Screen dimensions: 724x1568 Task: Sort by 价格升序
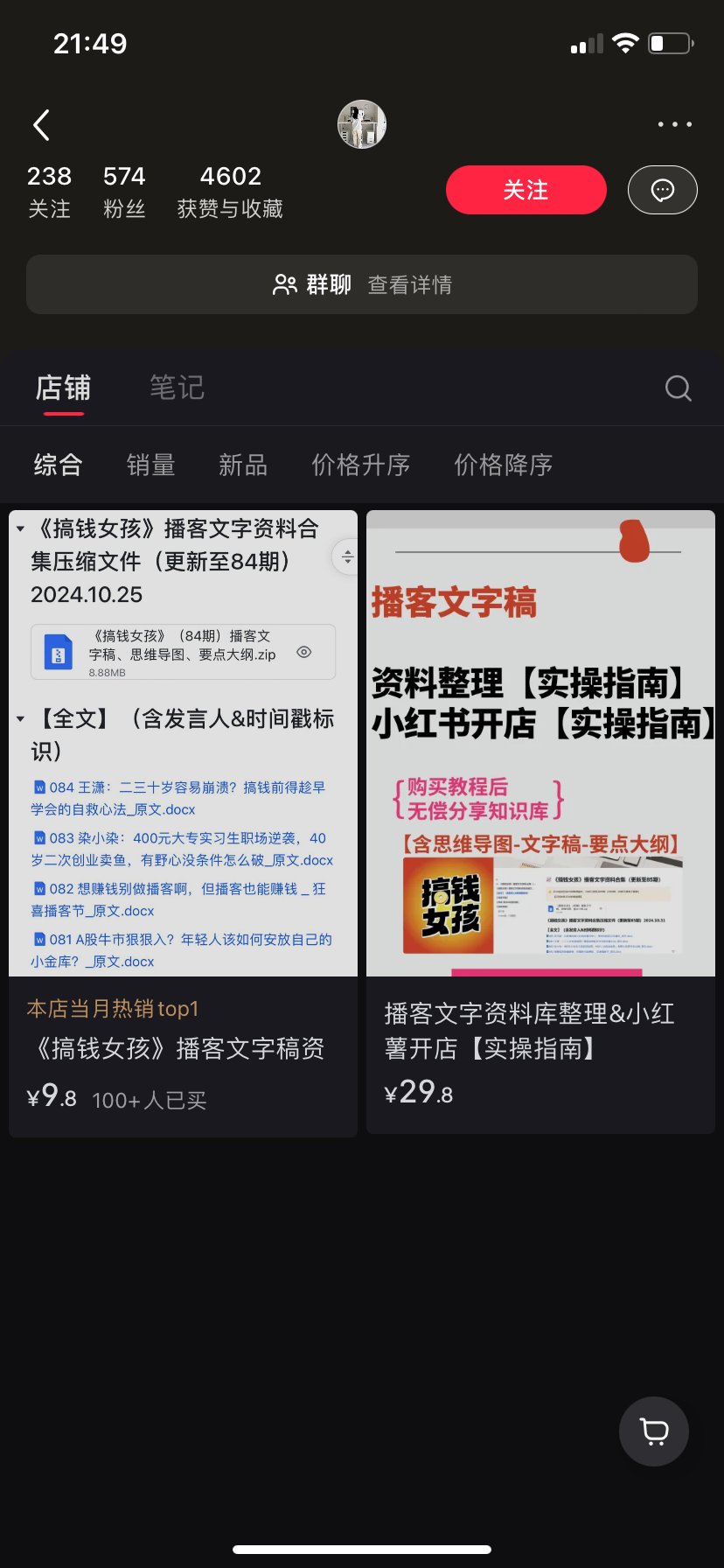pos(360,465)
